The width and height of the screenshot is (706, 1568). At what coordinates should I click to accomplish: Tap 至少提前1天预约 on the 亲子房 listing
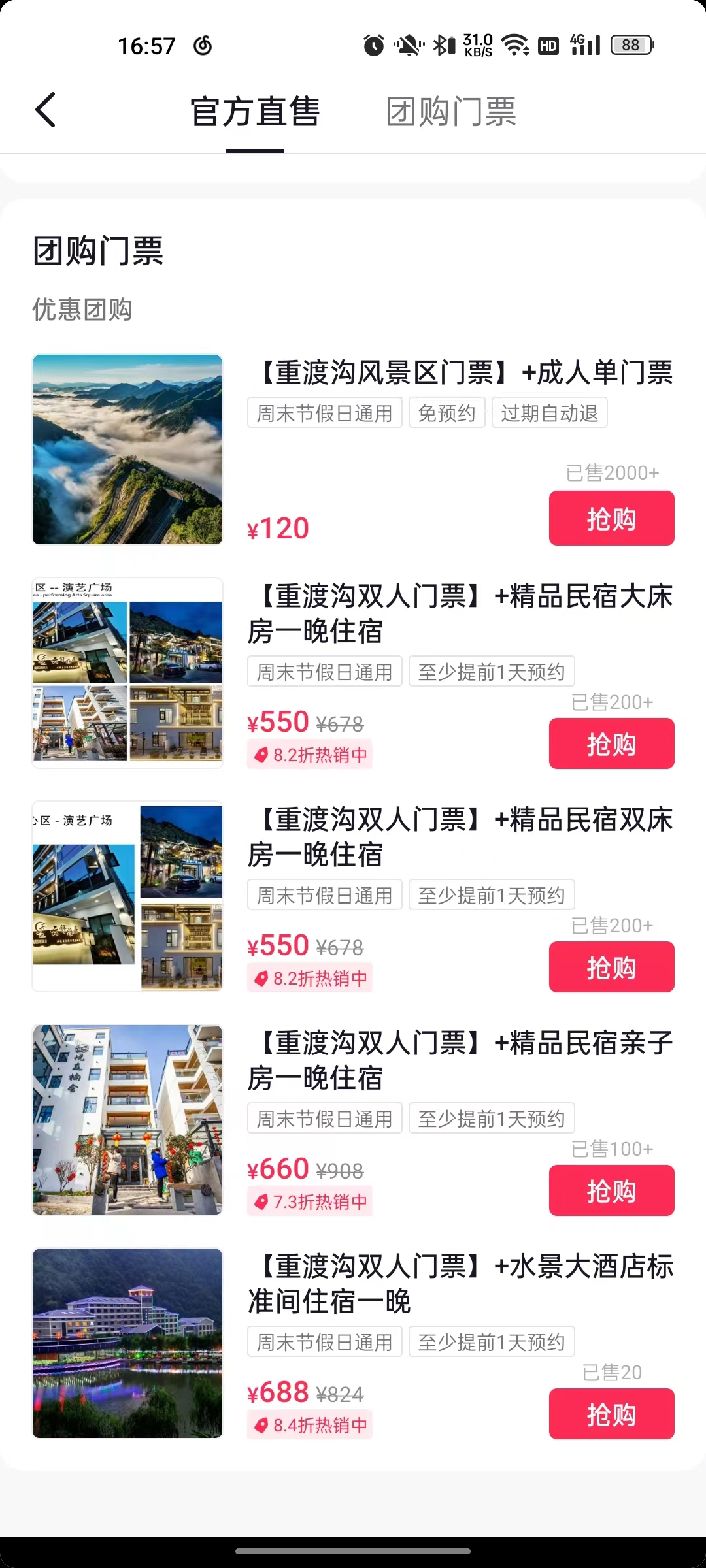pyautogui.click(x=492, y=1119)
